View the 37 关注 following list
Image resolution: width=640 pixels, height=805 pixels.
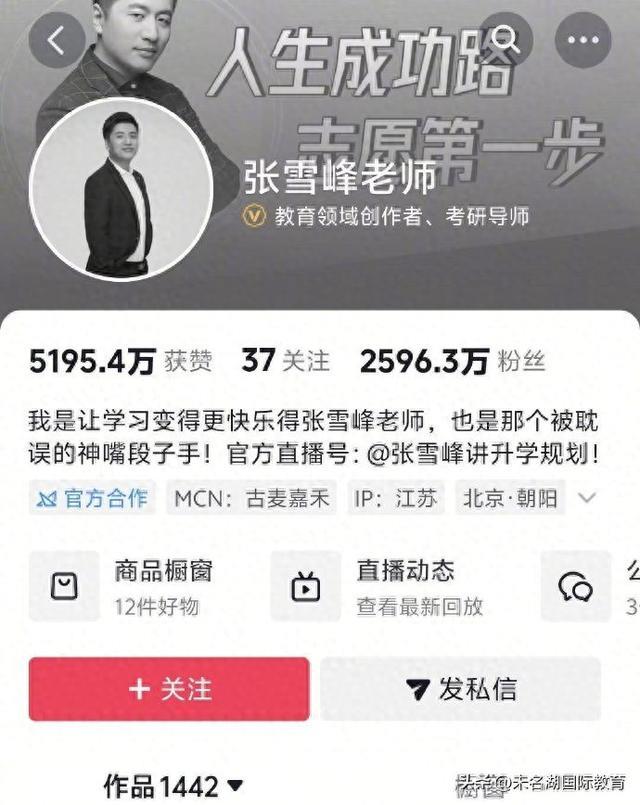285,361
